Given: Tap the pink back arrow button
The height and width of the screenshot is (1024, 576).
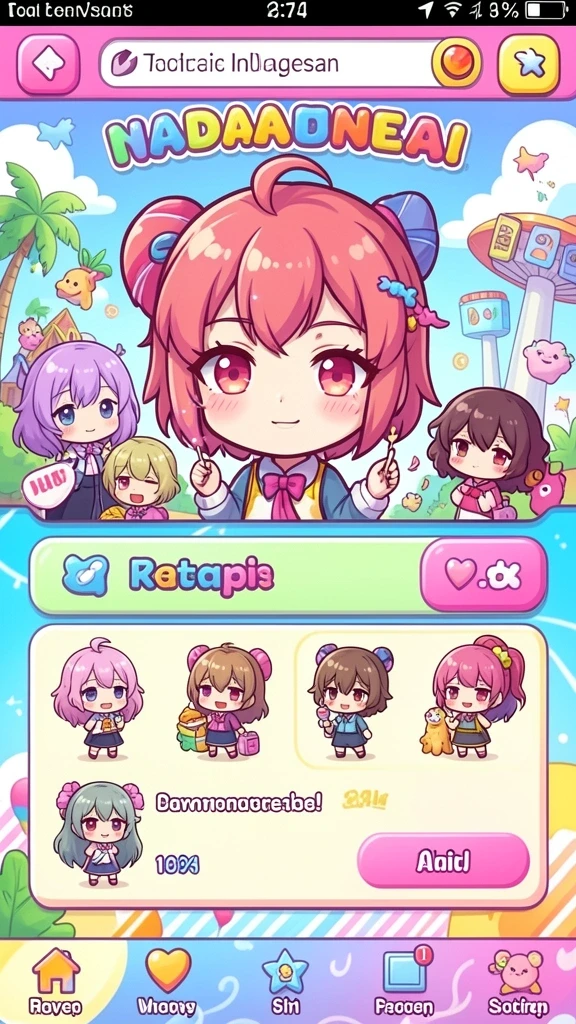Looking at the screenshot, I should point(48,64).
